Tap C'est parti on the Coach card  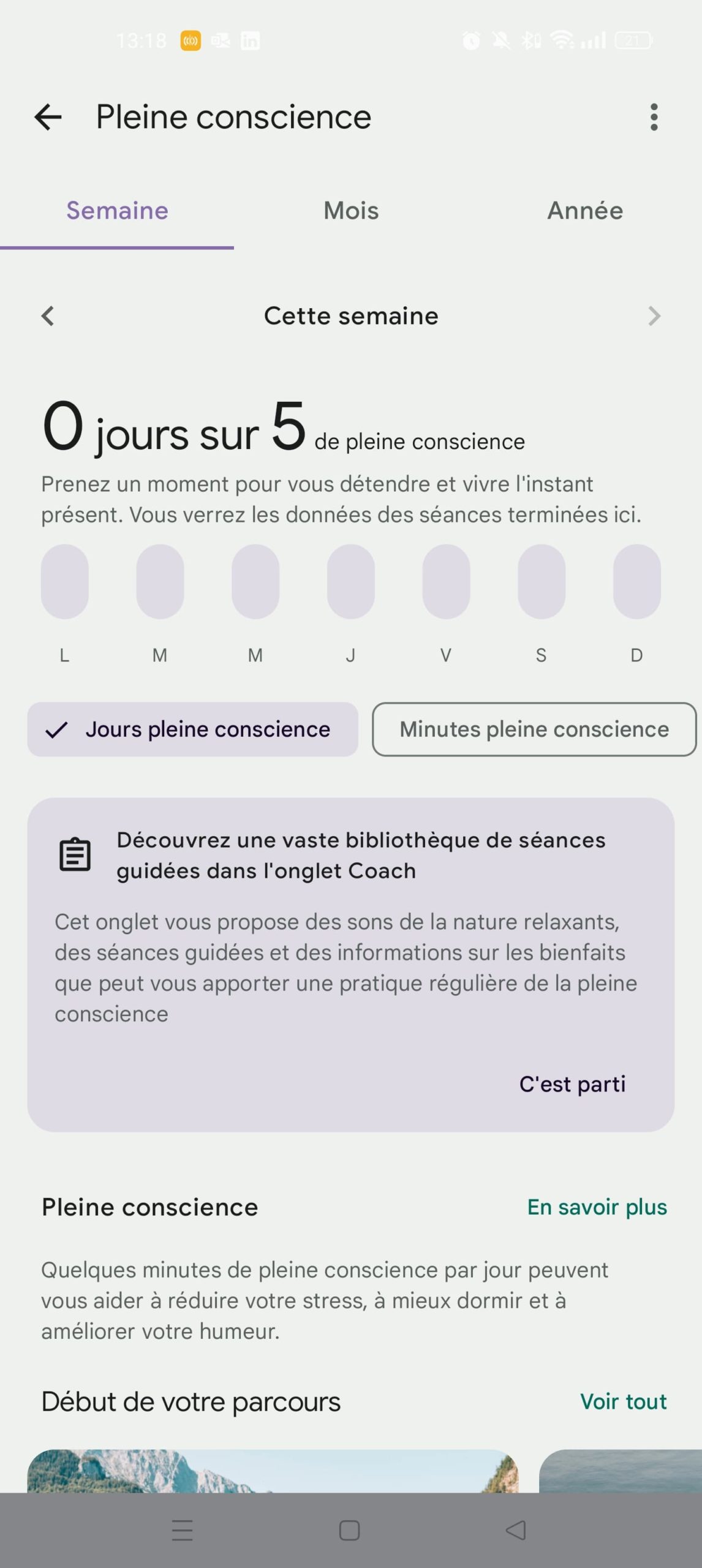coord(572,1084)
